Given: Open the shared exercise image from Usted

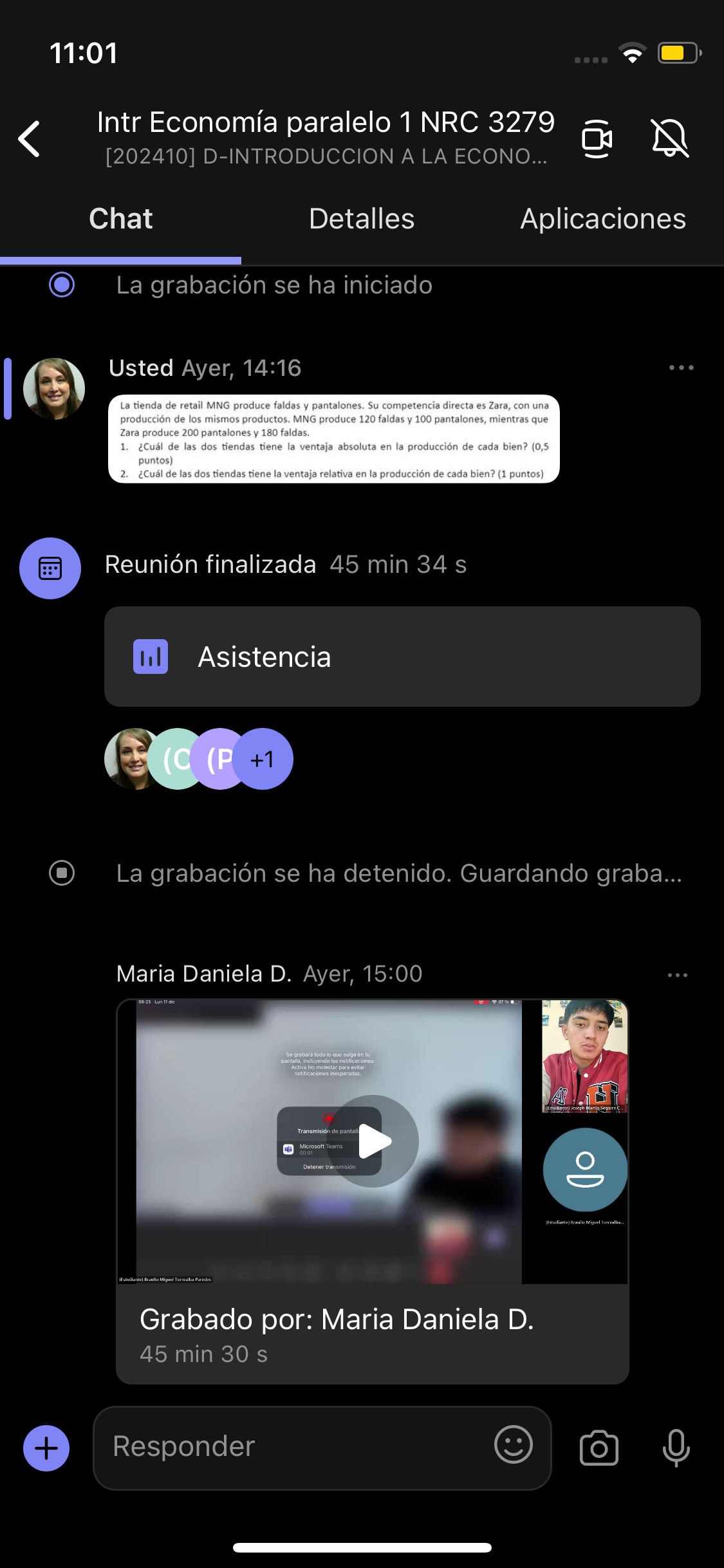Looking at the screenshot, I should [x=333, y=439].
